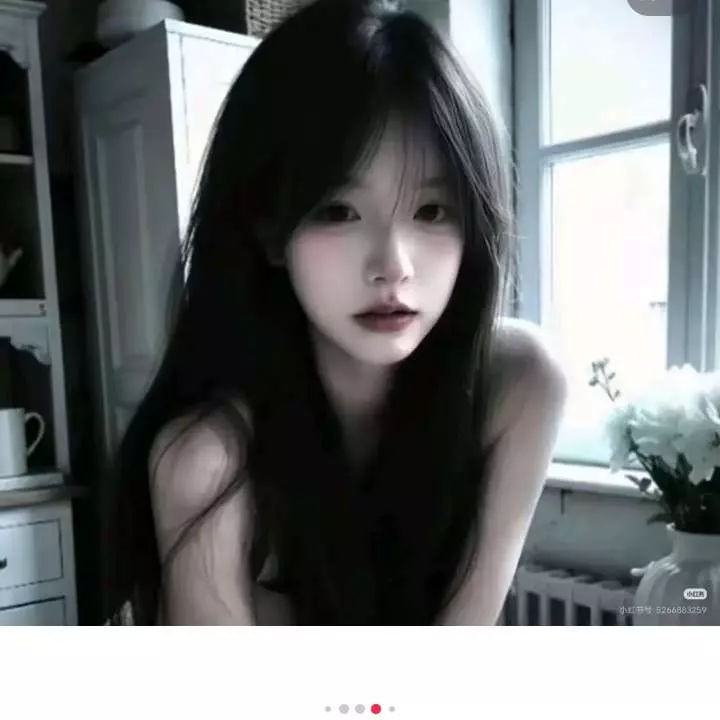Open the post photo in full view

click(x=360, y=312)
